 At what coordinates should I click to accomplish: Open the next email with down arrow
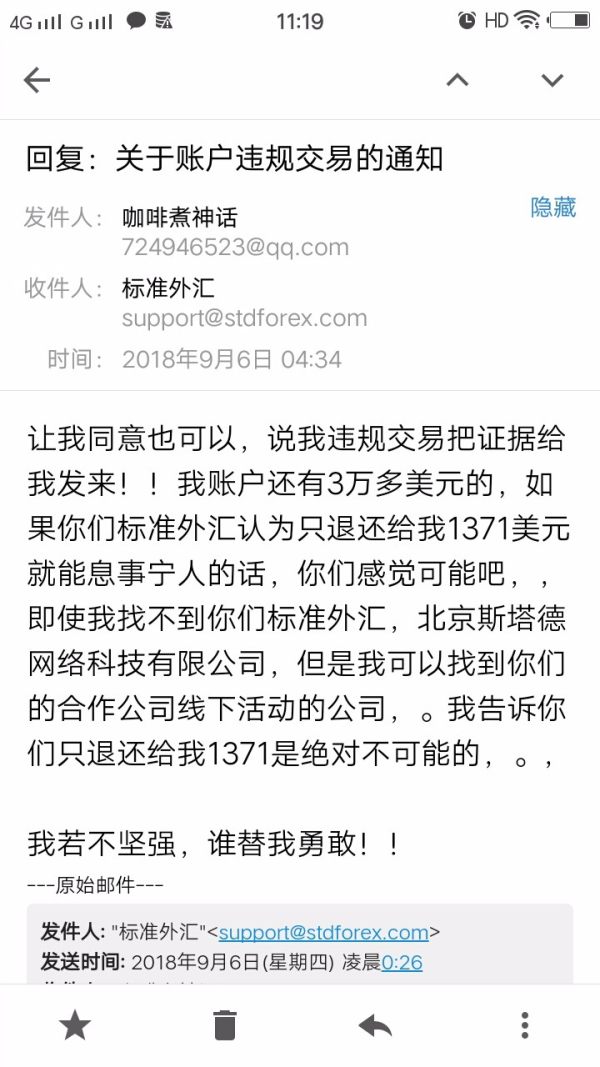click(552, 80)
